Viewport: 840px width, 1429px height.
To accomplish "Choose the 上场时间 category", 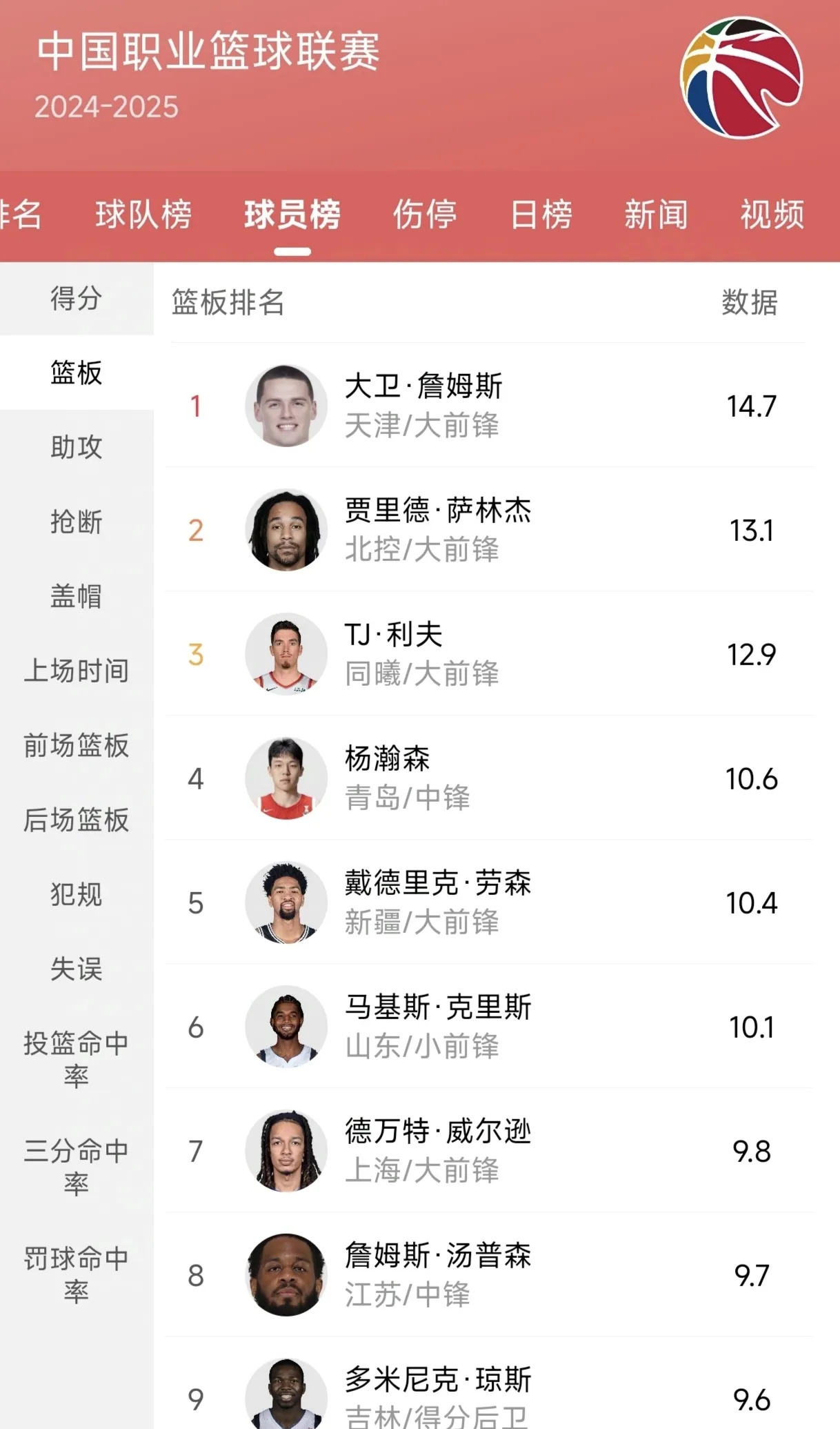I will point(77,671).
